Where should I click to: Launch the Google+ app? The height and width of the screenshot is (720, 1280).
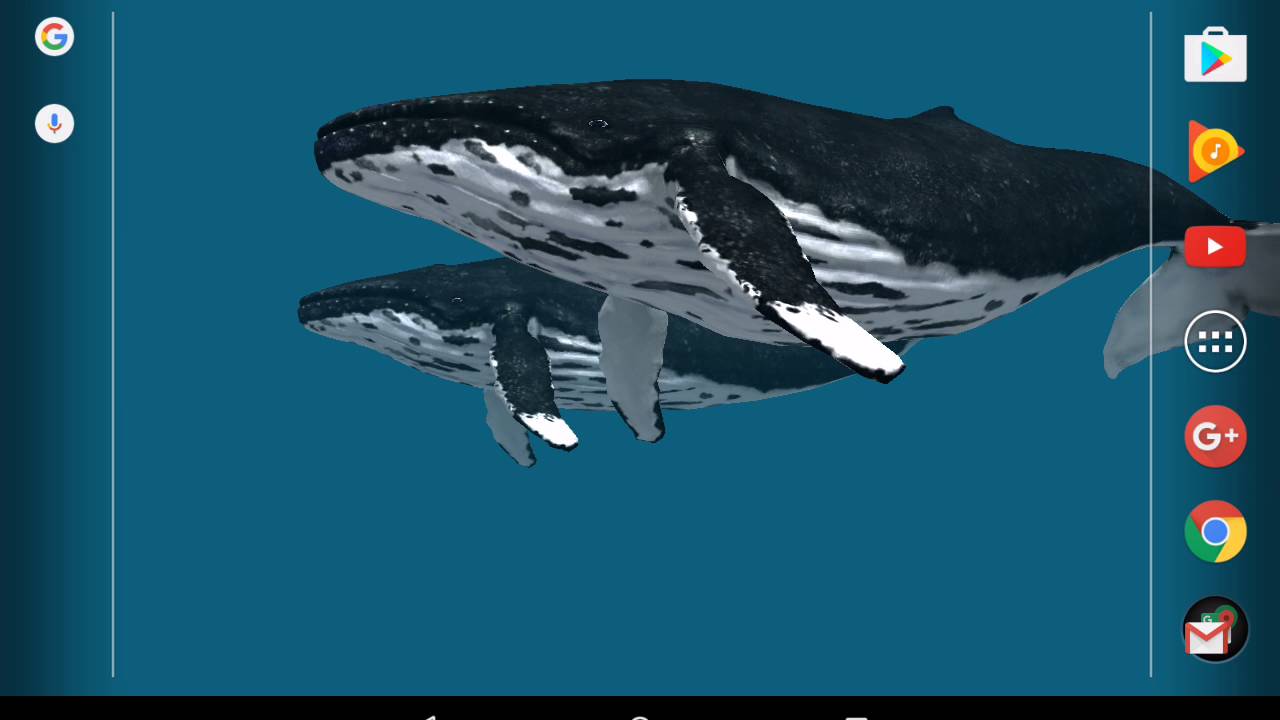[x=1215, y=436]
